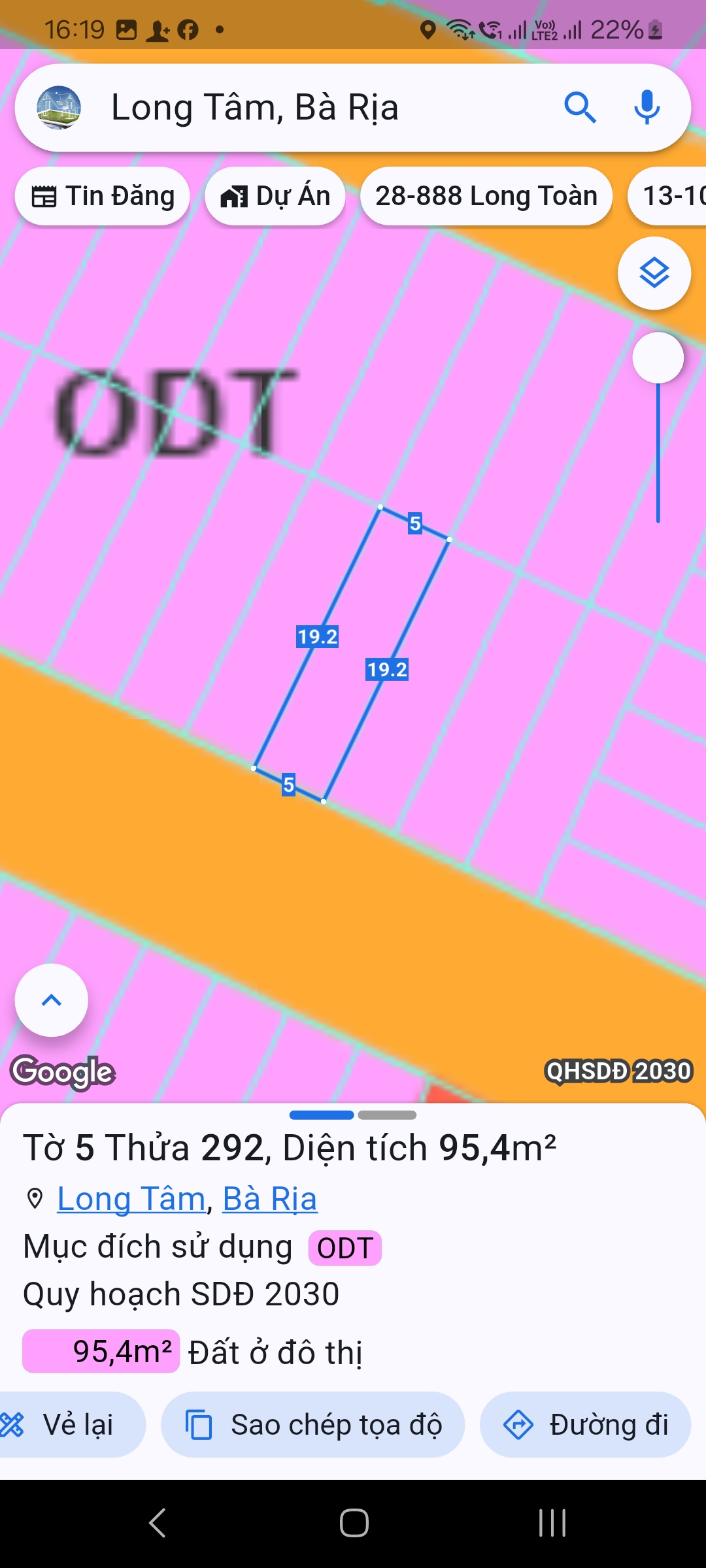
Task: Select the Tin Đăng chip
Action: pyautogui.click(x=103, y=196)
